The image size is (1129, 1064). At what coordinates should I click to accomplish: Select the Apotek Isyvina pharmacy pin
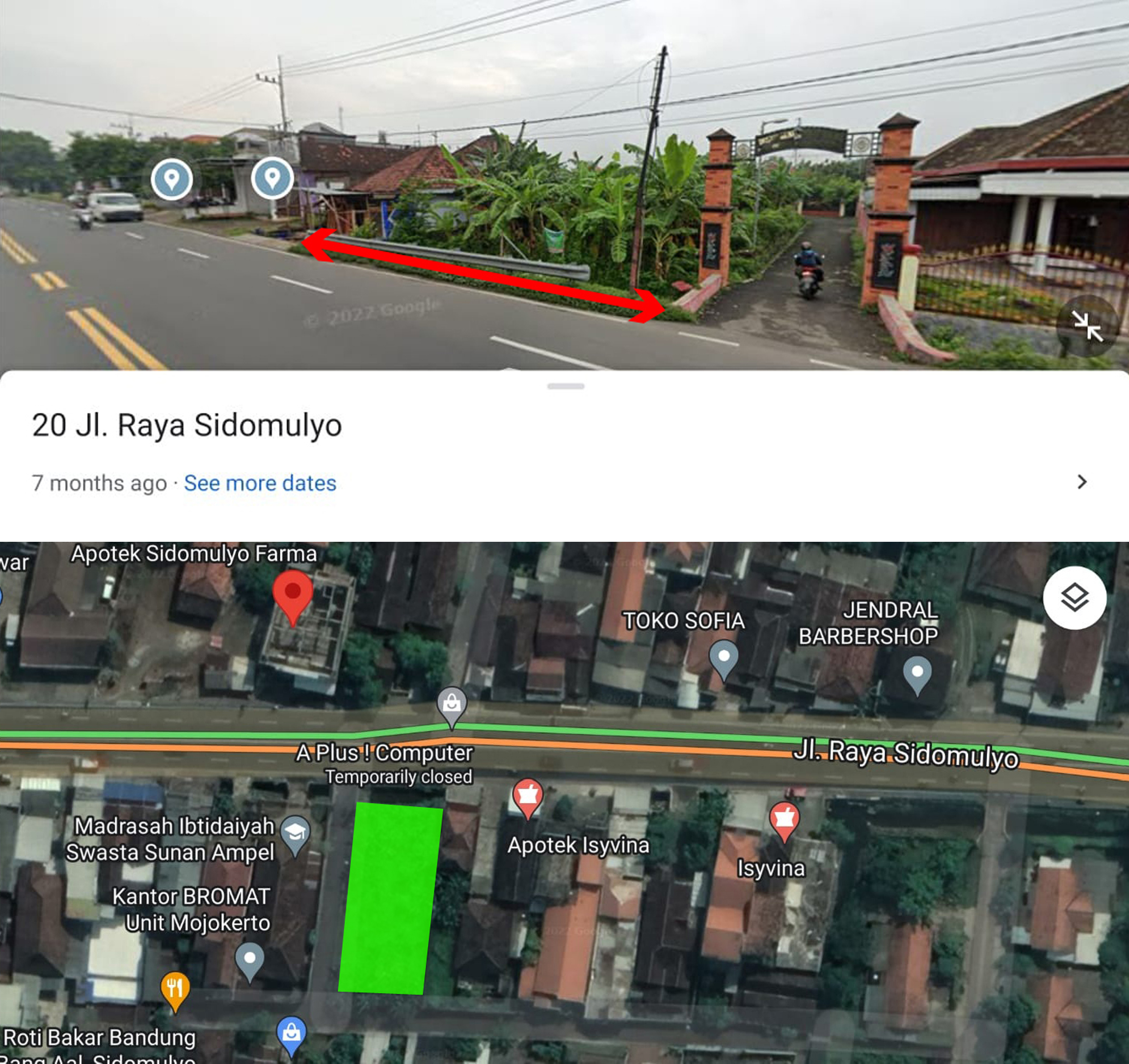click(x=528, y=796)
